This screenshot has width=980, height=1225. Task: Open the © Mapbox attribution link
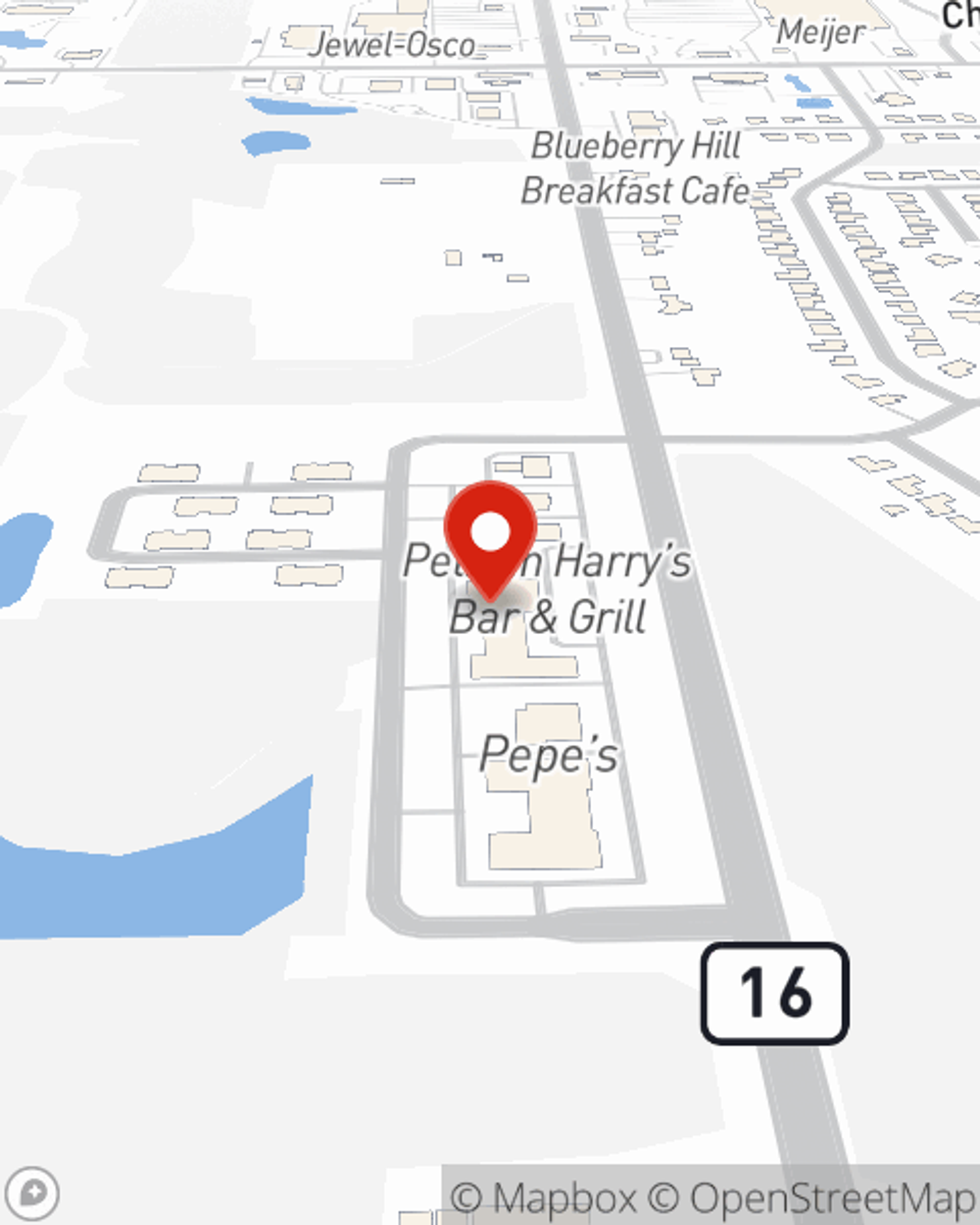[544, 1199]
